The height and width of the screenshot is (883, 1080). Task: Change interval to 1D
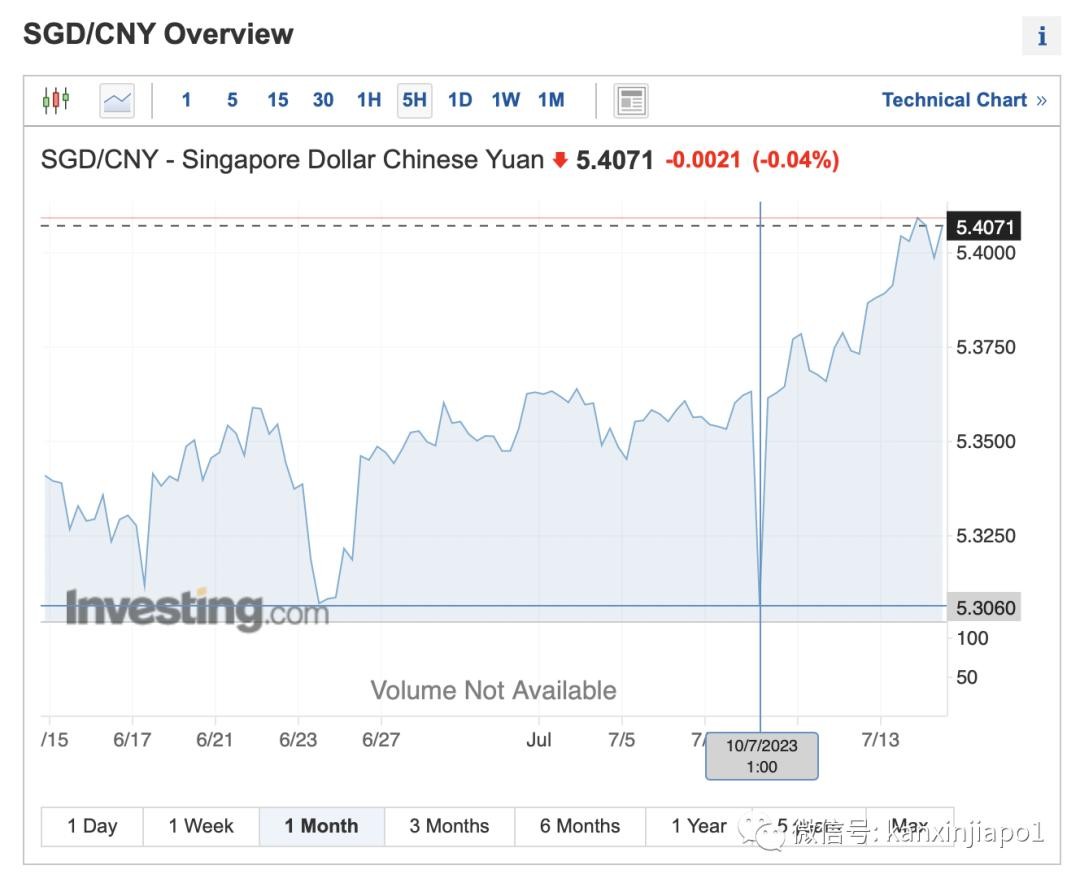pos(460,100)
